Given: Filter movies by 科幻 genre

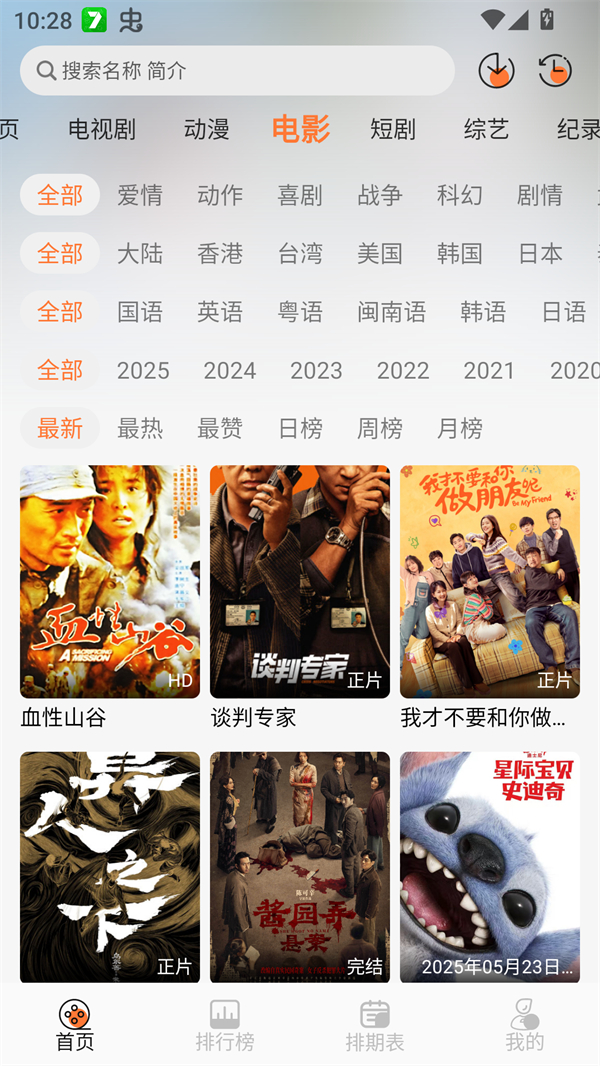Looking at the screenshot, I should click(x=460, y=195).
